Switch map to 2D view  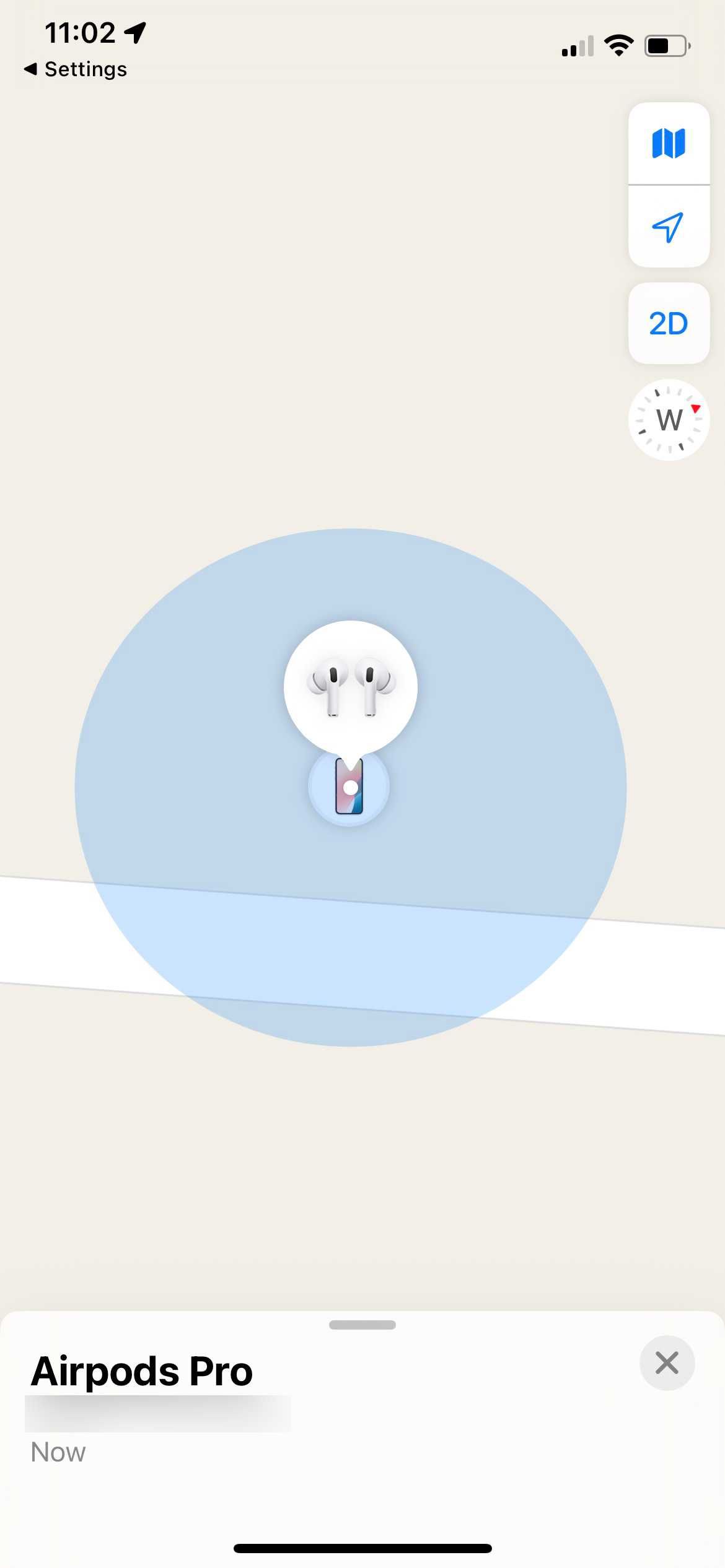[x=668, y=323]
